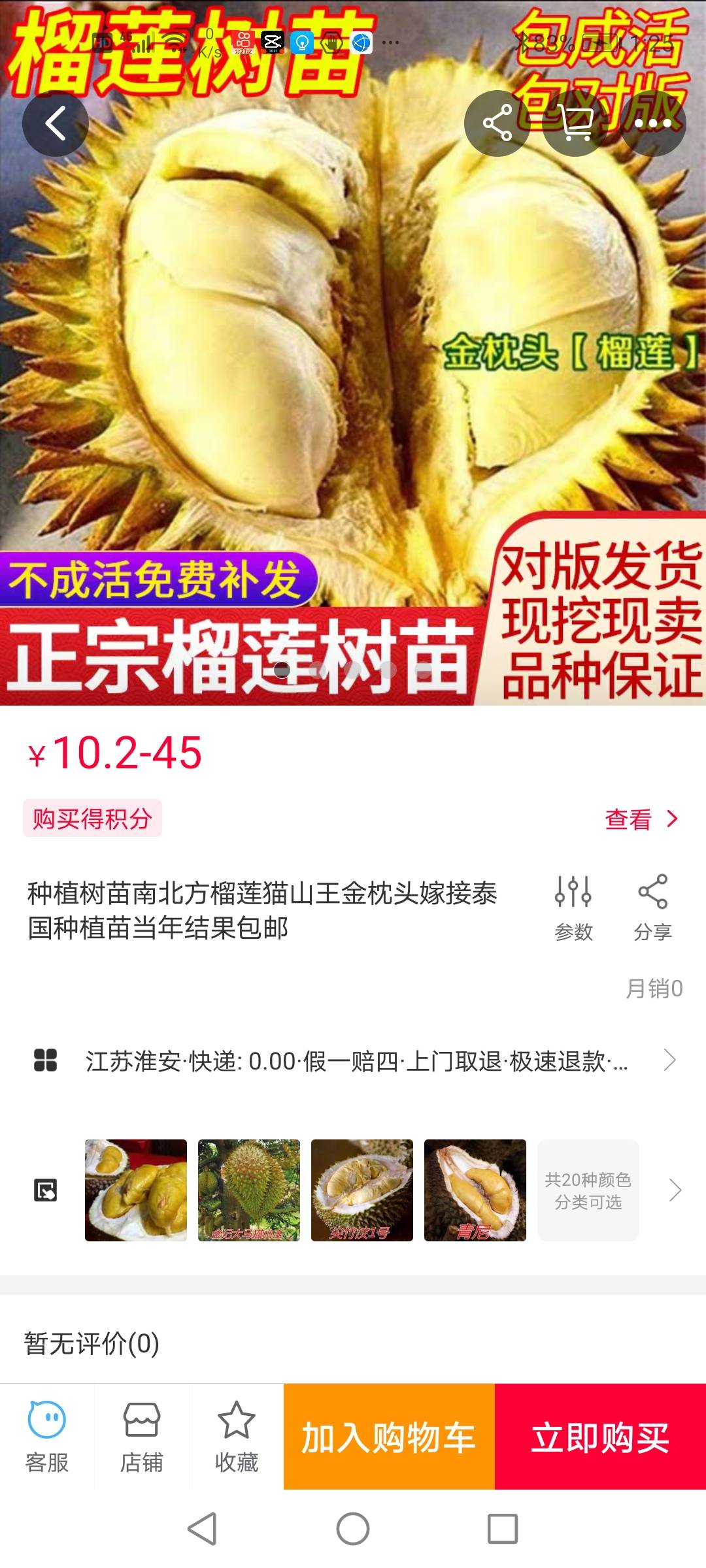Share product via top share icon

click(x=497, y=123)
